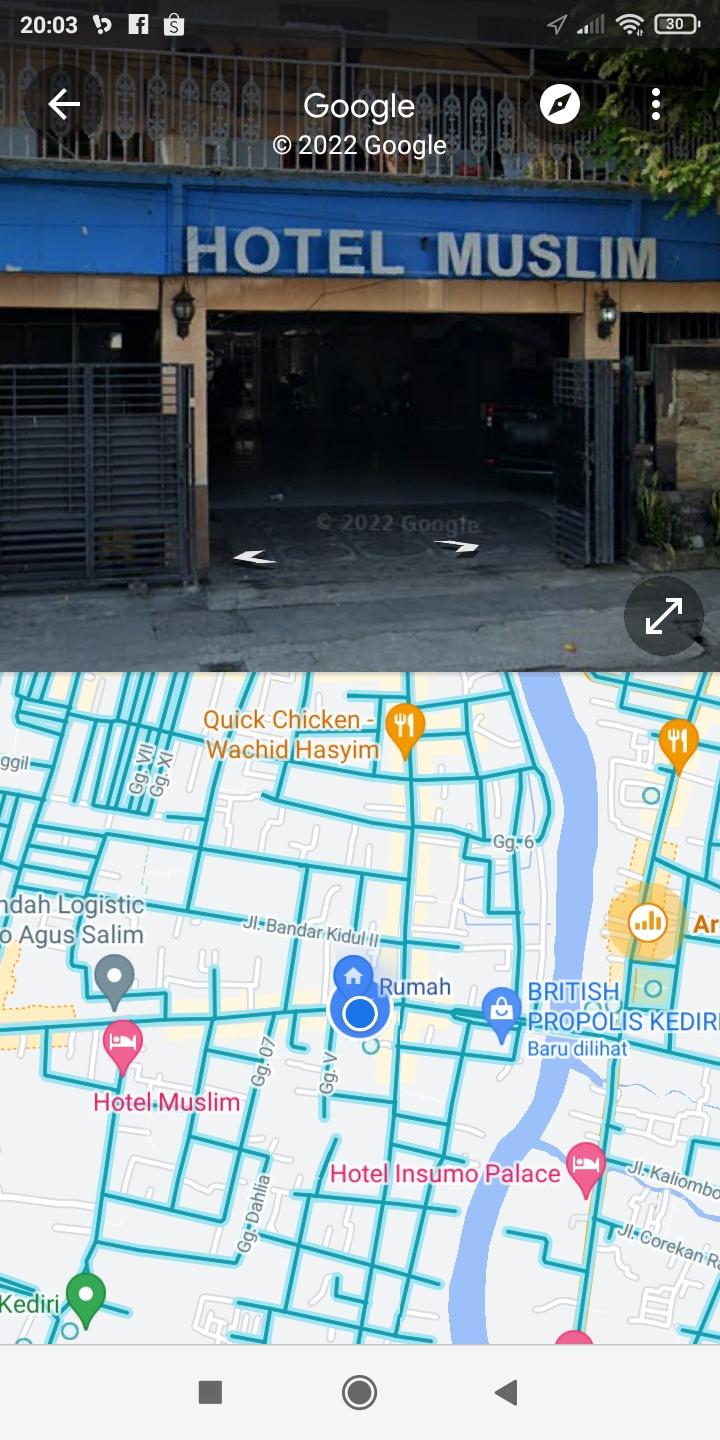Select Quick Chicken - Wachid Hasyim marker

(405, 727)
